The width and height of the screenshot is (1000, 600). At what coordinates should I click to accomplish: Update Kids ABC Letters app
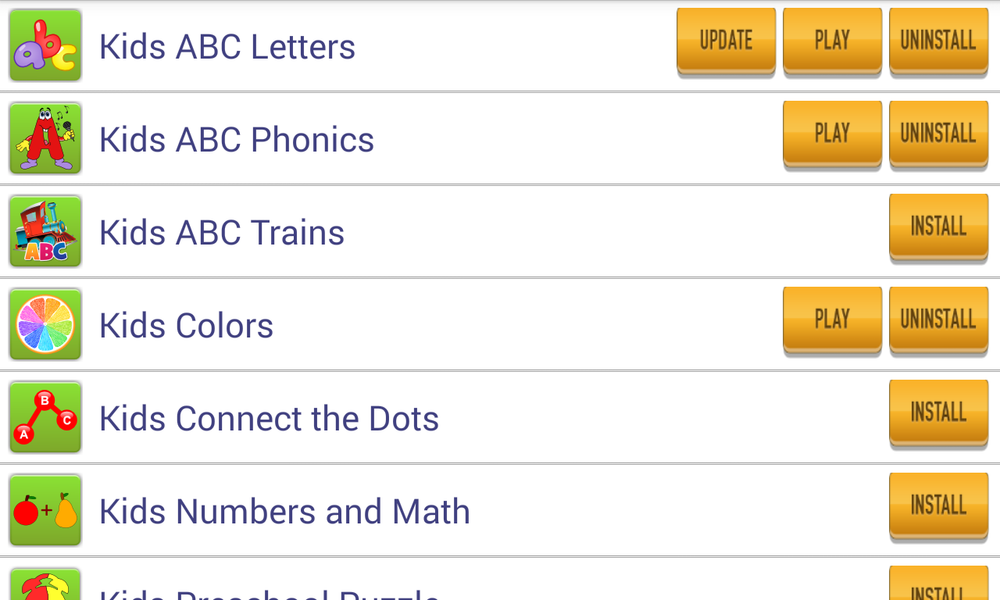[726, 41]
